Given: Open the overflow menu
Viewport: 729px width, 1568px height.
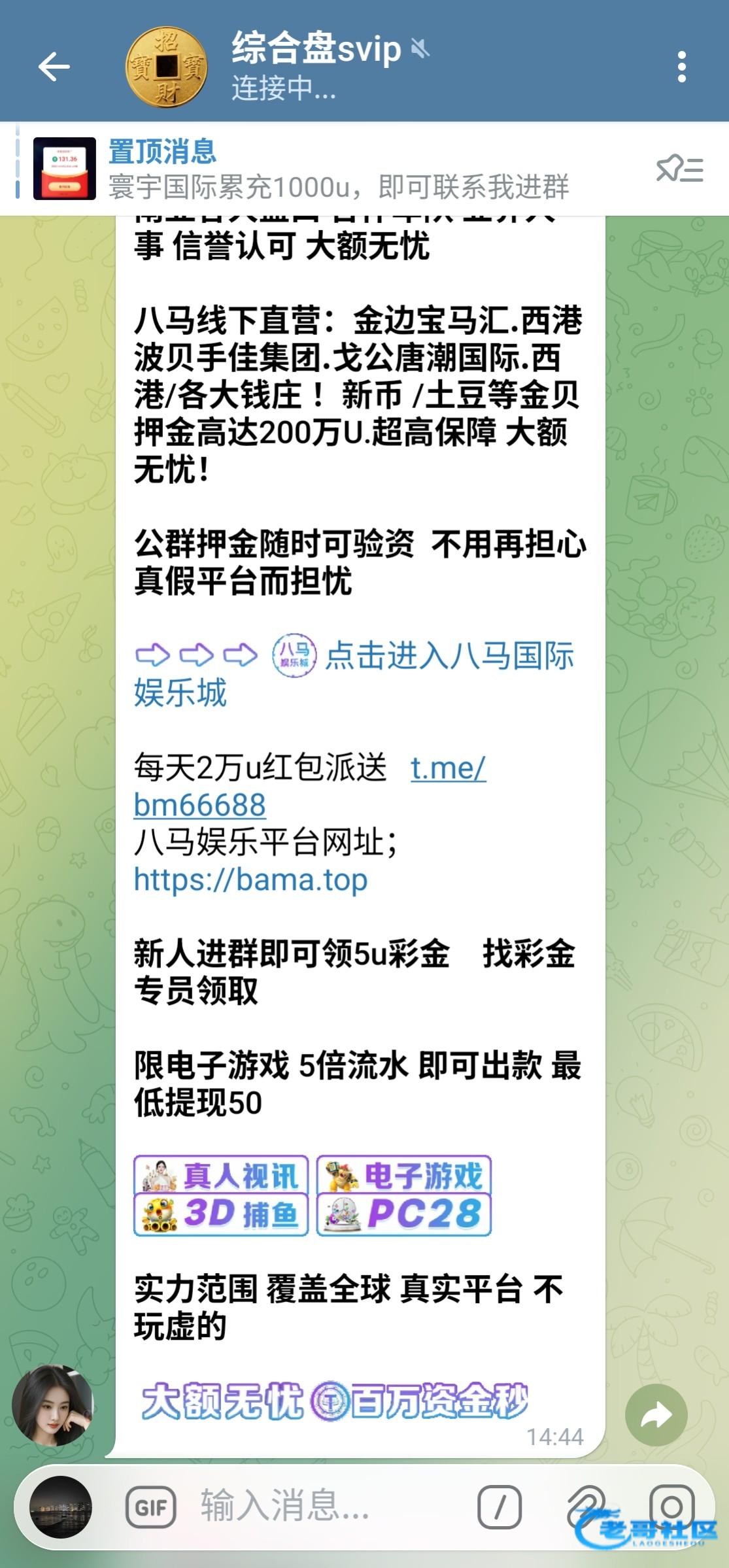Looking at the screenshot, I should pos(681,67).
